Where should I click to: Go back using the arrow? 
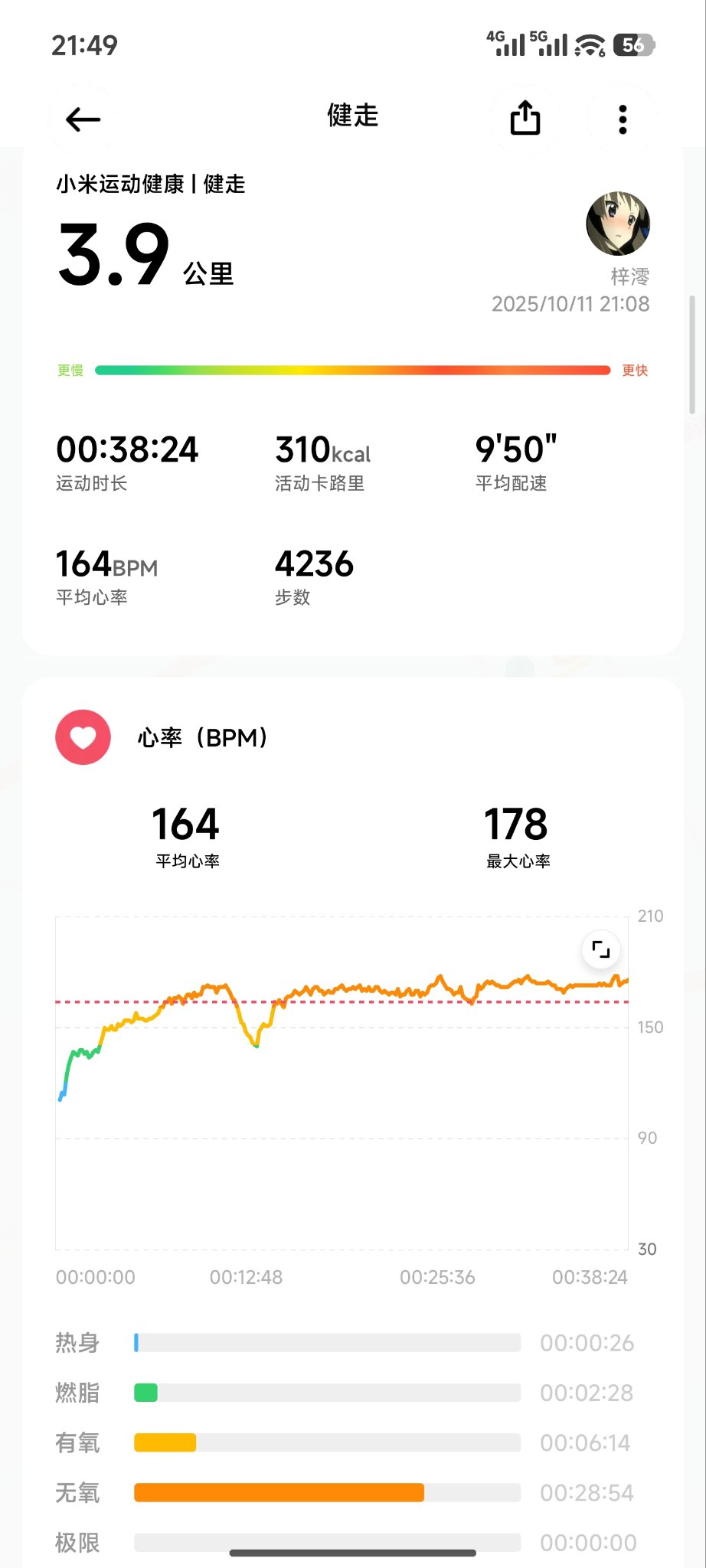click(83, 119)
